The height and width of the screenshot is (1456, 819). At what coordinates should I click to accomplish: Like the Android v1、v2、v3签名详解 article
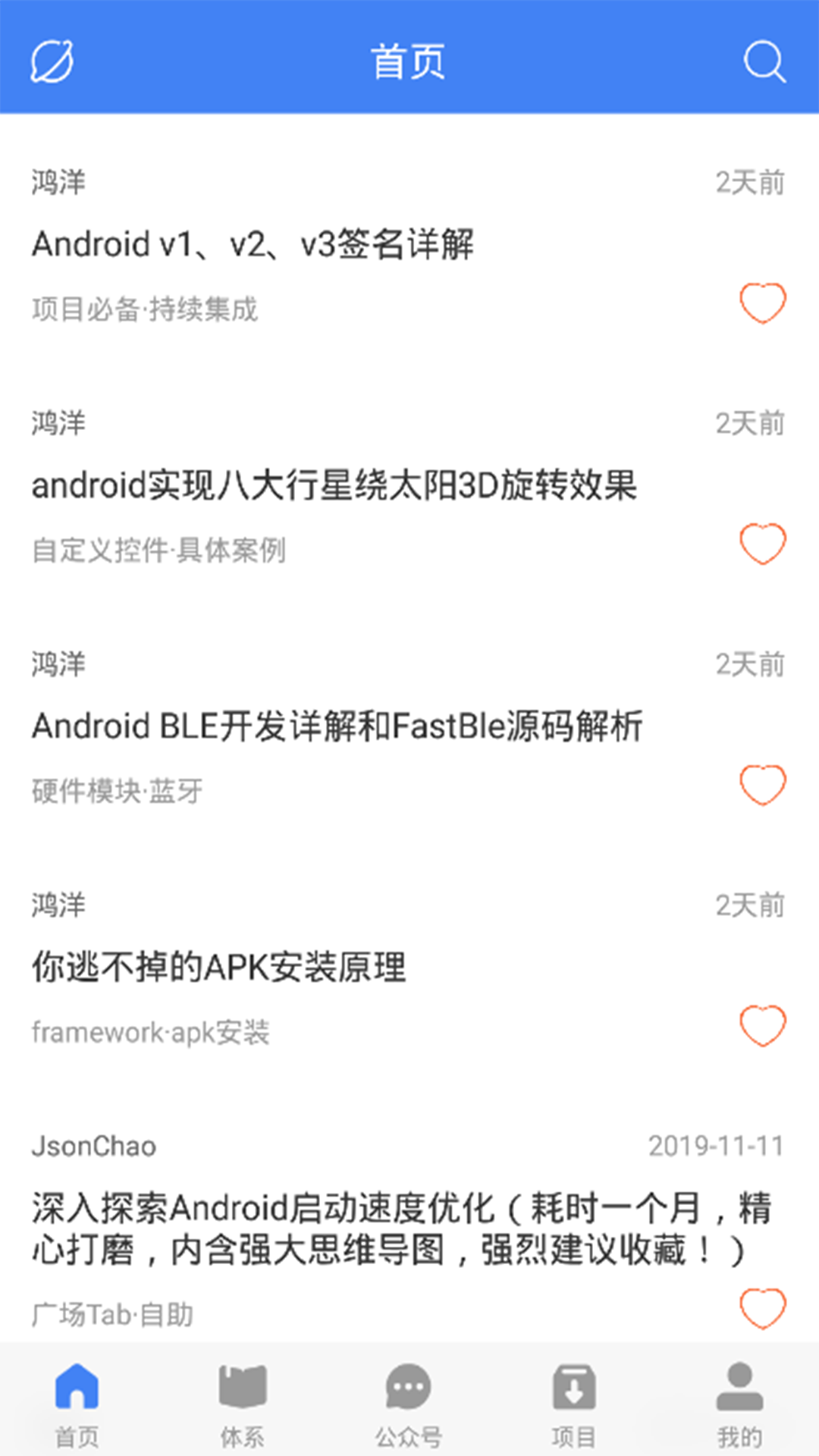tap(762, 303)
